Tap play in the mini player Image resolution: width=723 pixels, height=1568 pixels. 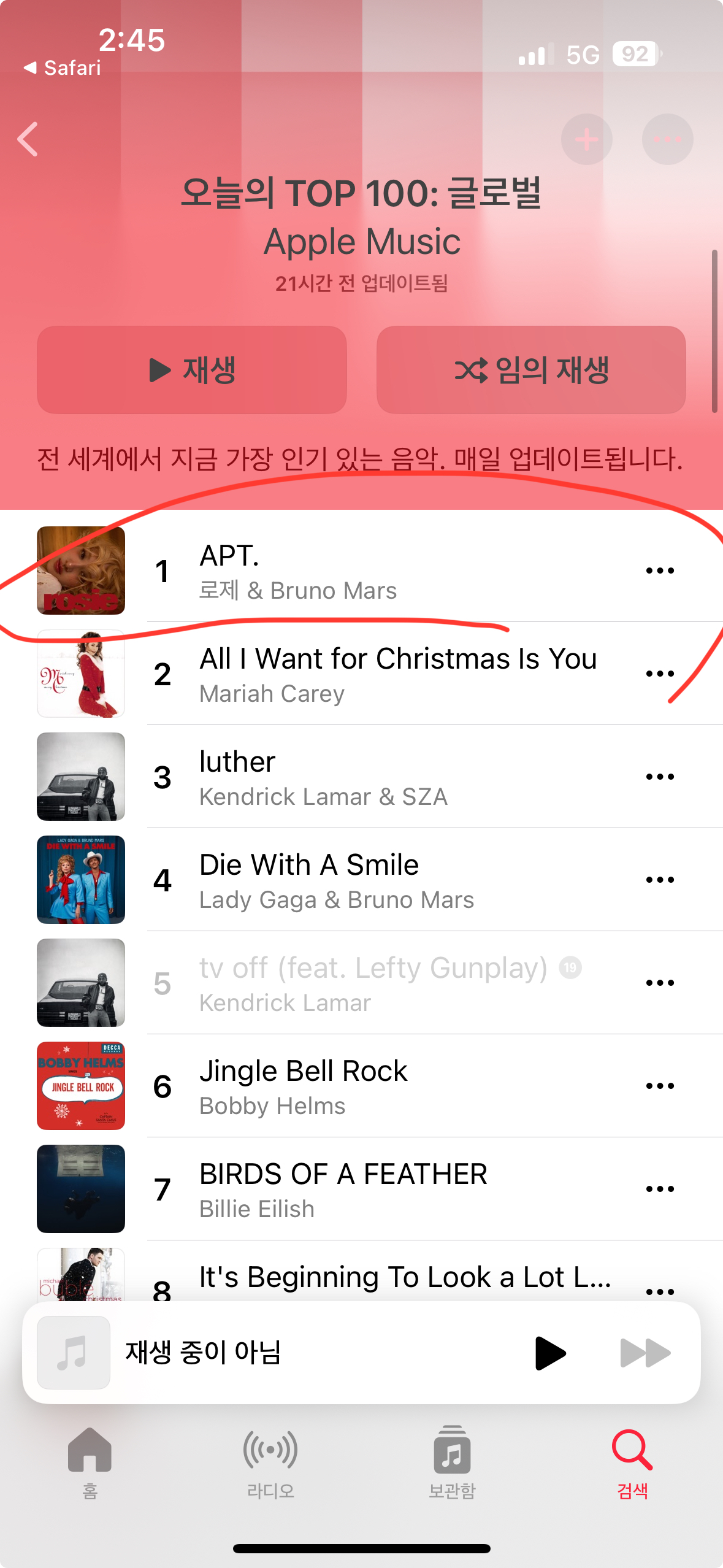549,1353
